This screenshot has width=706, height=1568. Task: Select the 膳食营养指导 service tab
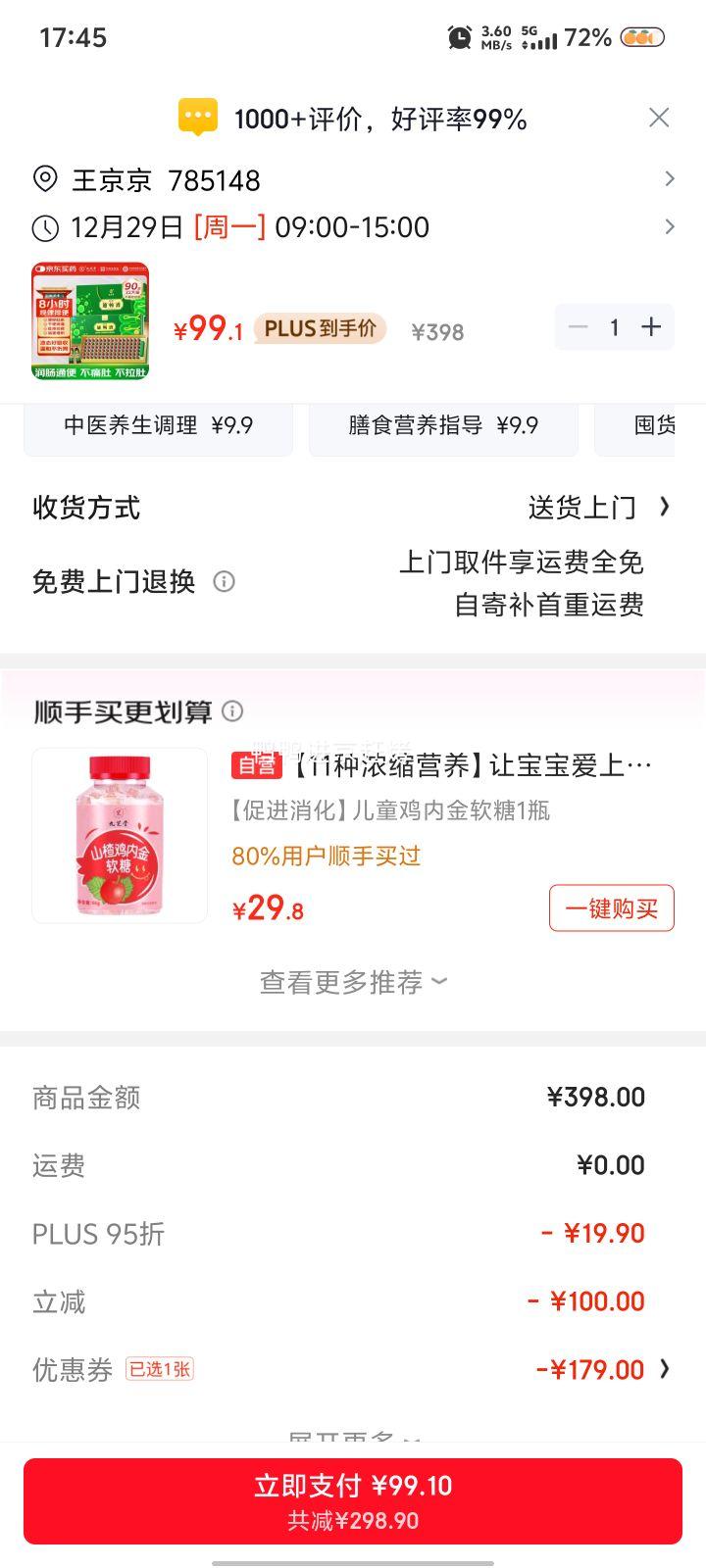pos(443,426)
